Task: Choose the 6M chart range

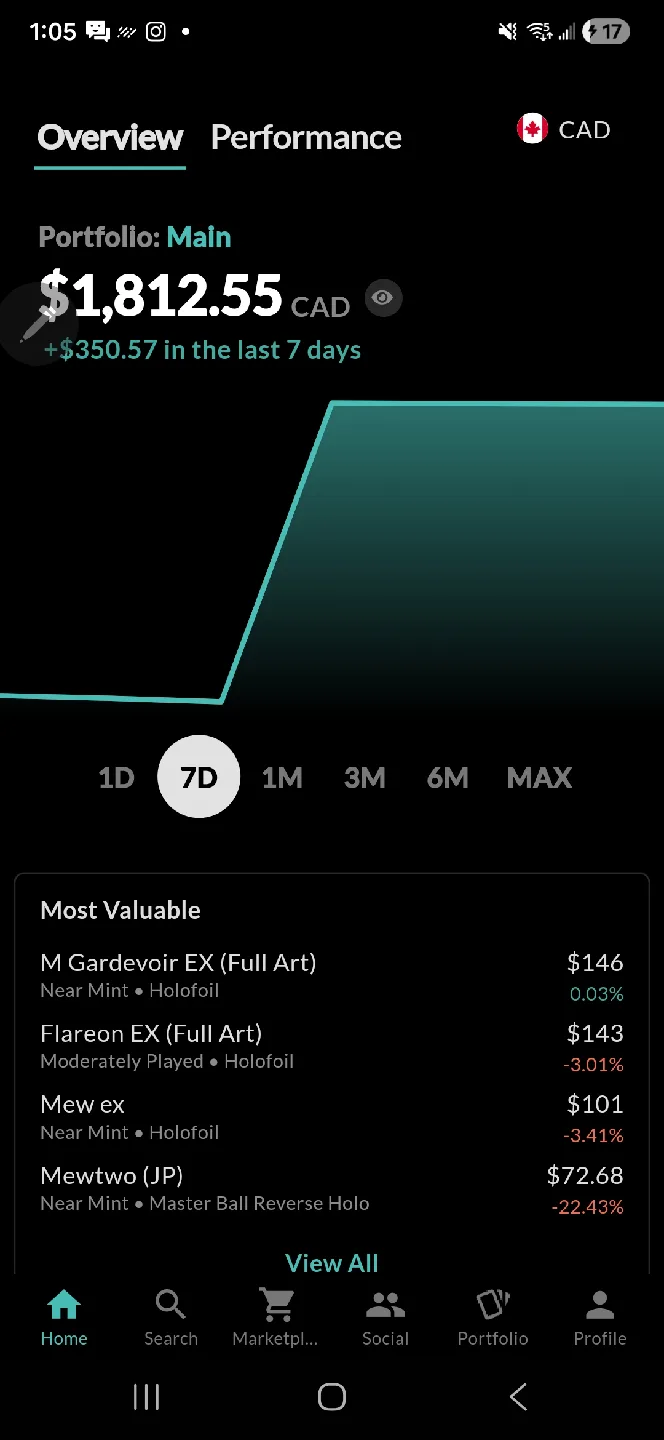Action: coord(448,777)
